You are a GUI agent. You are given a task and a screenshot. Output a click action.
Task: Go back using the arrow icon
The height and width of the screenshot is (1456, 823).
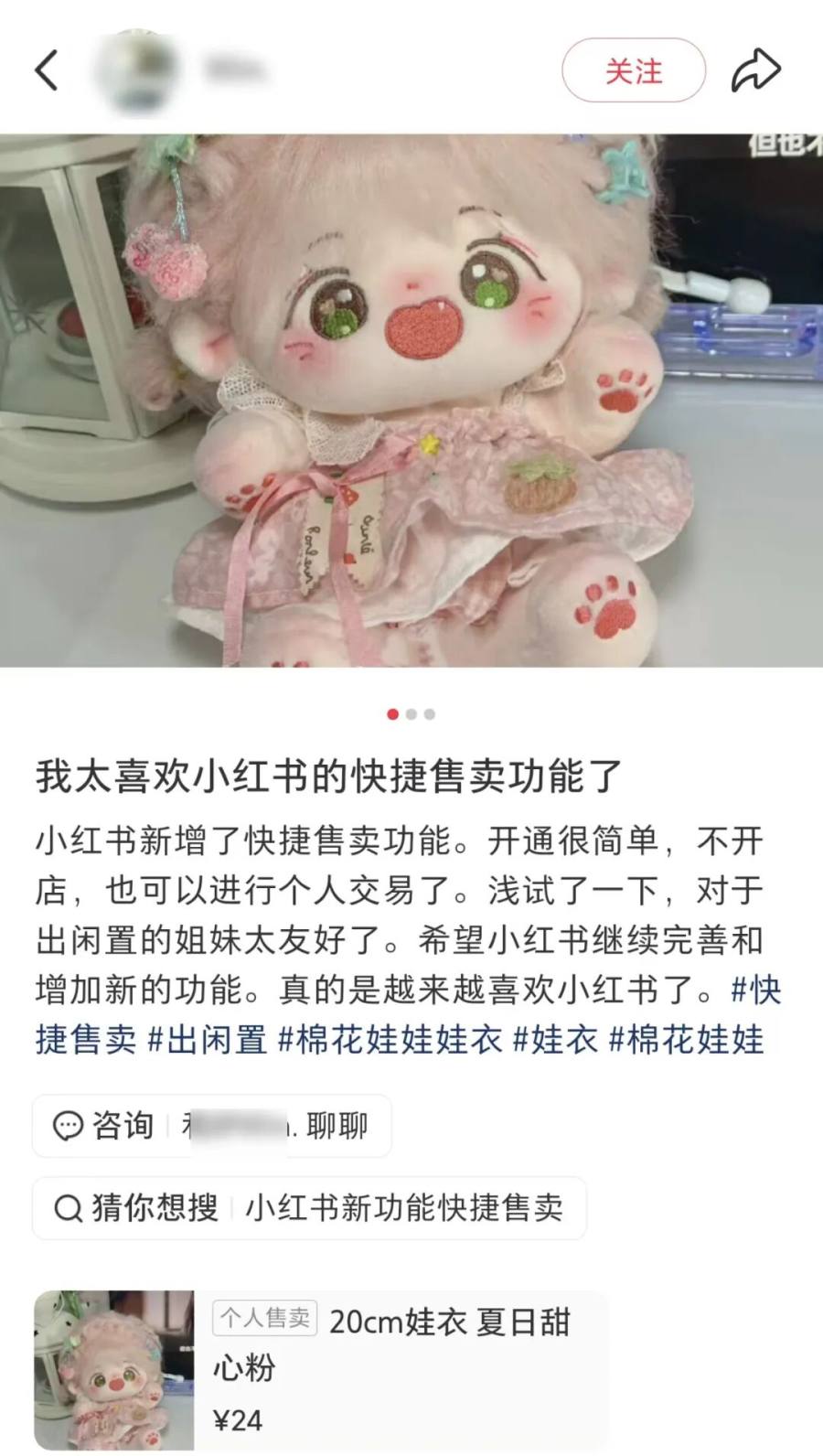47,70
